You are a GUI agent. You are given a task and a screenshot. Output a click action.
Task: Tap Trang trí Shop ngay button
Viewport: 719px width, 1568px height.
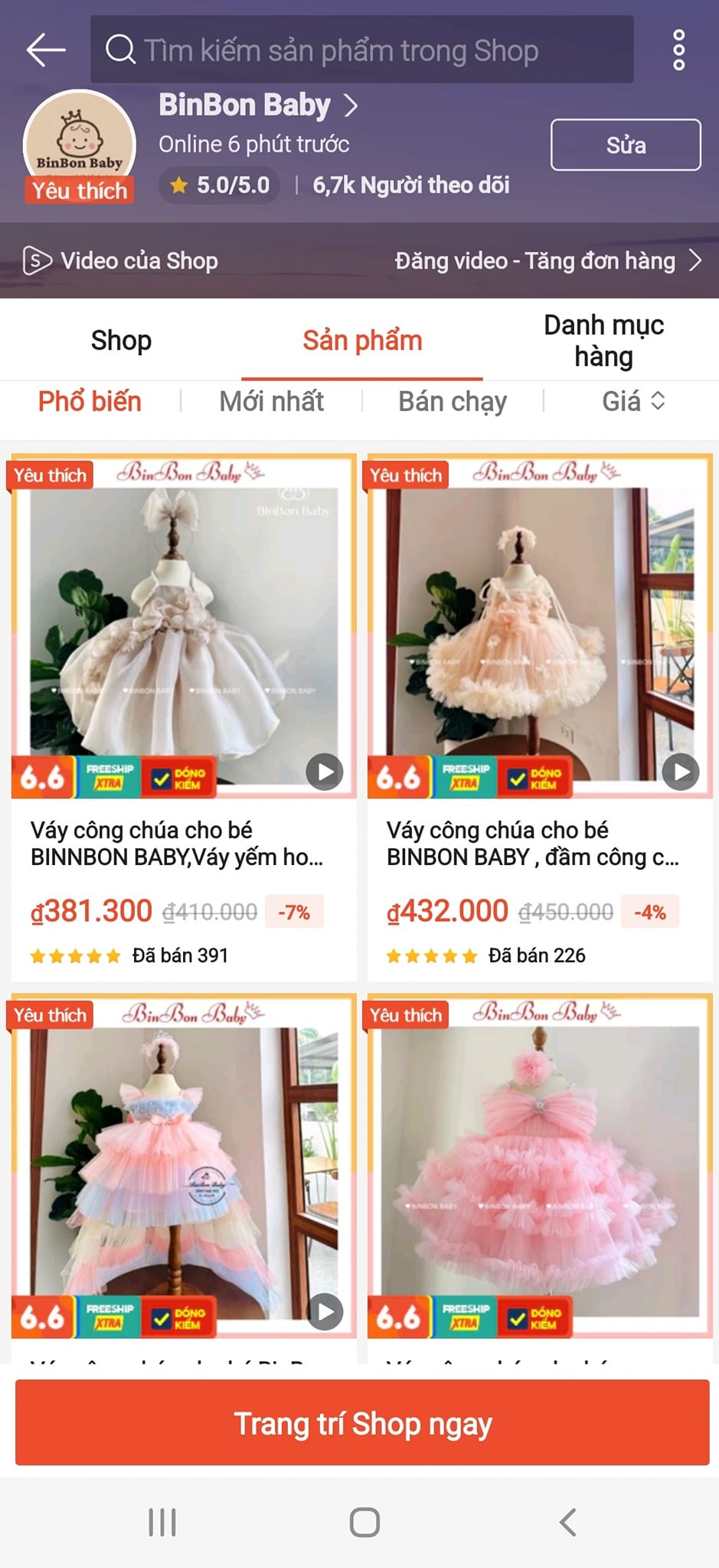[x=362, y=1423]
